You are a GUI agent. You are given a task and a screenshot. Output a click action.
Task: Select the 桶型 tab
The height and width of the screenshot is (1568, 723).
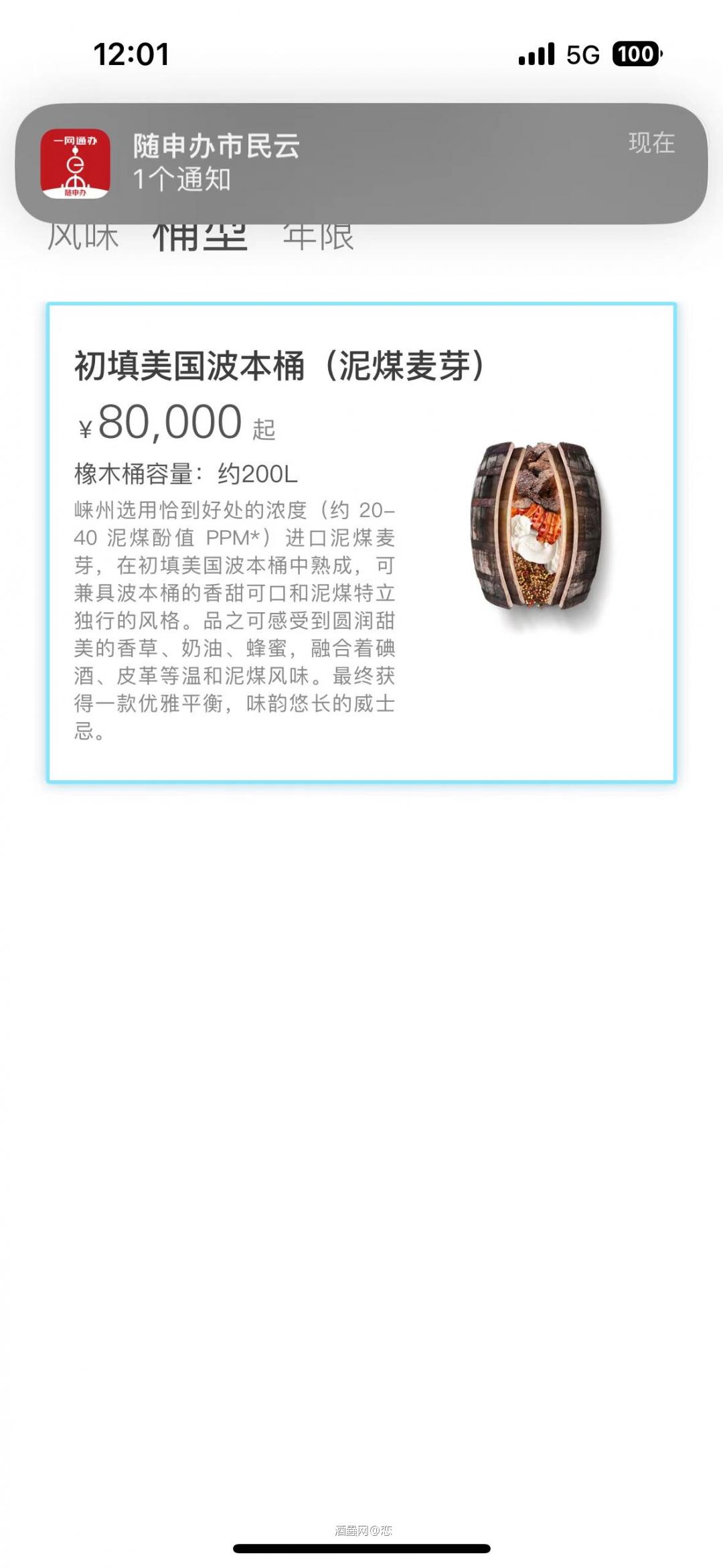point(200,240)
